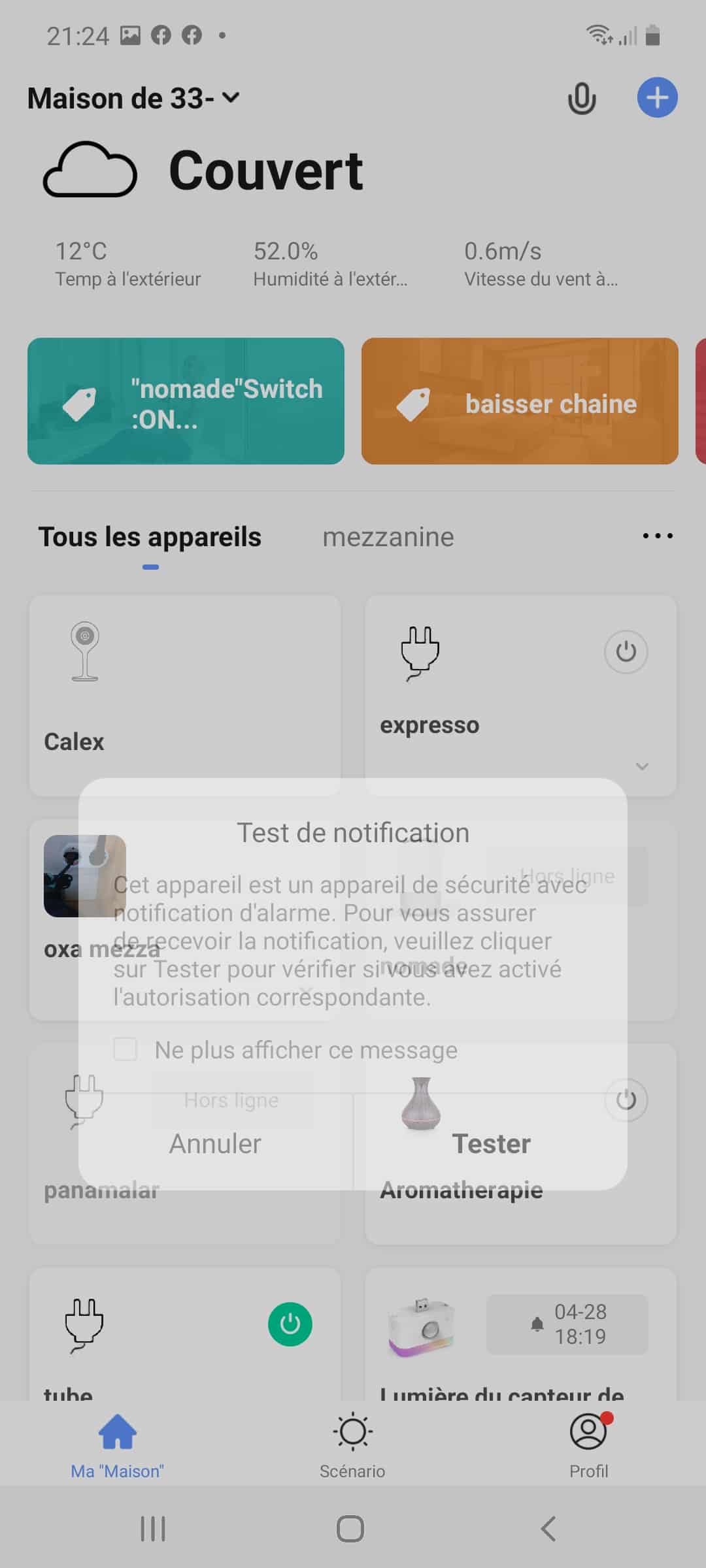Run the "nomade"Switch :ON scene
706x1568 pixels.
[186, 401]
